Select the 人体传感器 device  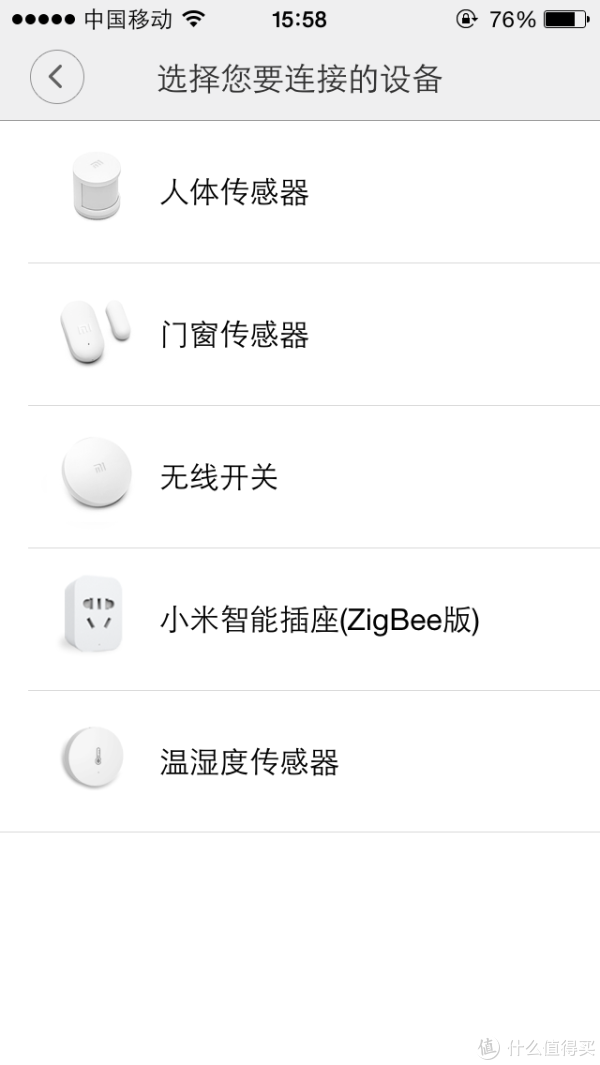(x=300, y=192)
